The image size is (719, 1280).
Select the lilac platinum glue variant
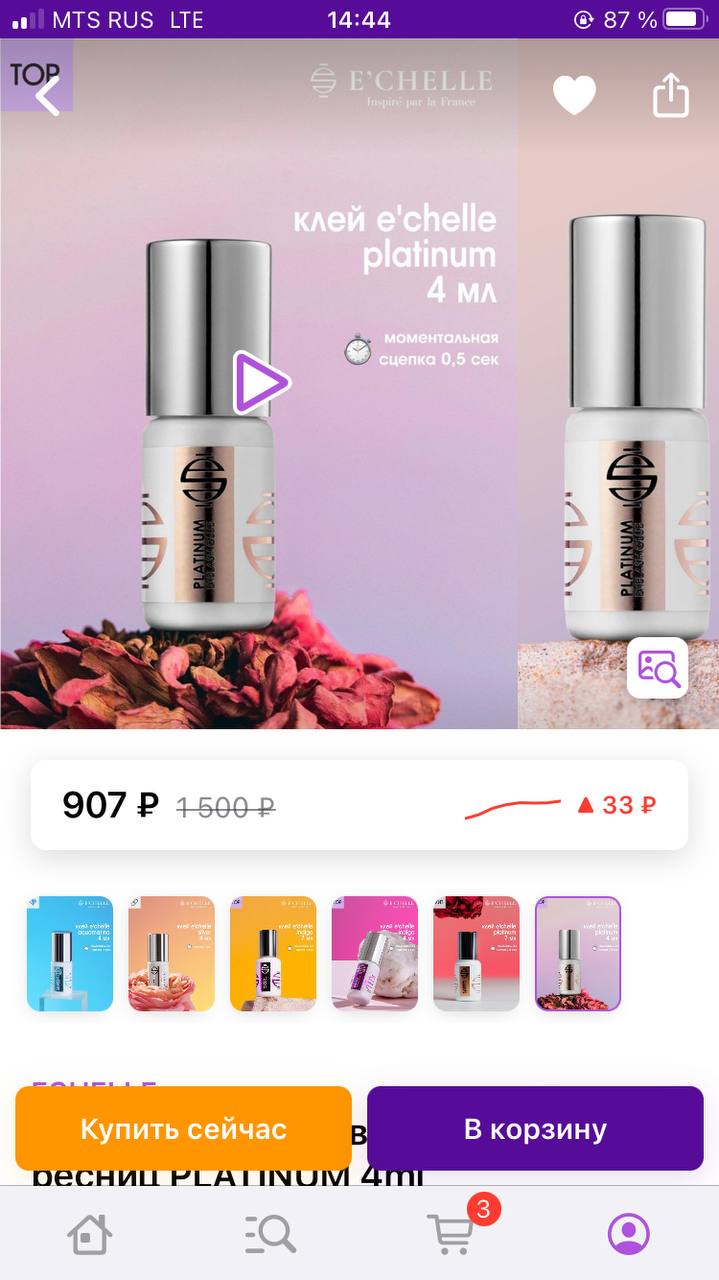578,954
